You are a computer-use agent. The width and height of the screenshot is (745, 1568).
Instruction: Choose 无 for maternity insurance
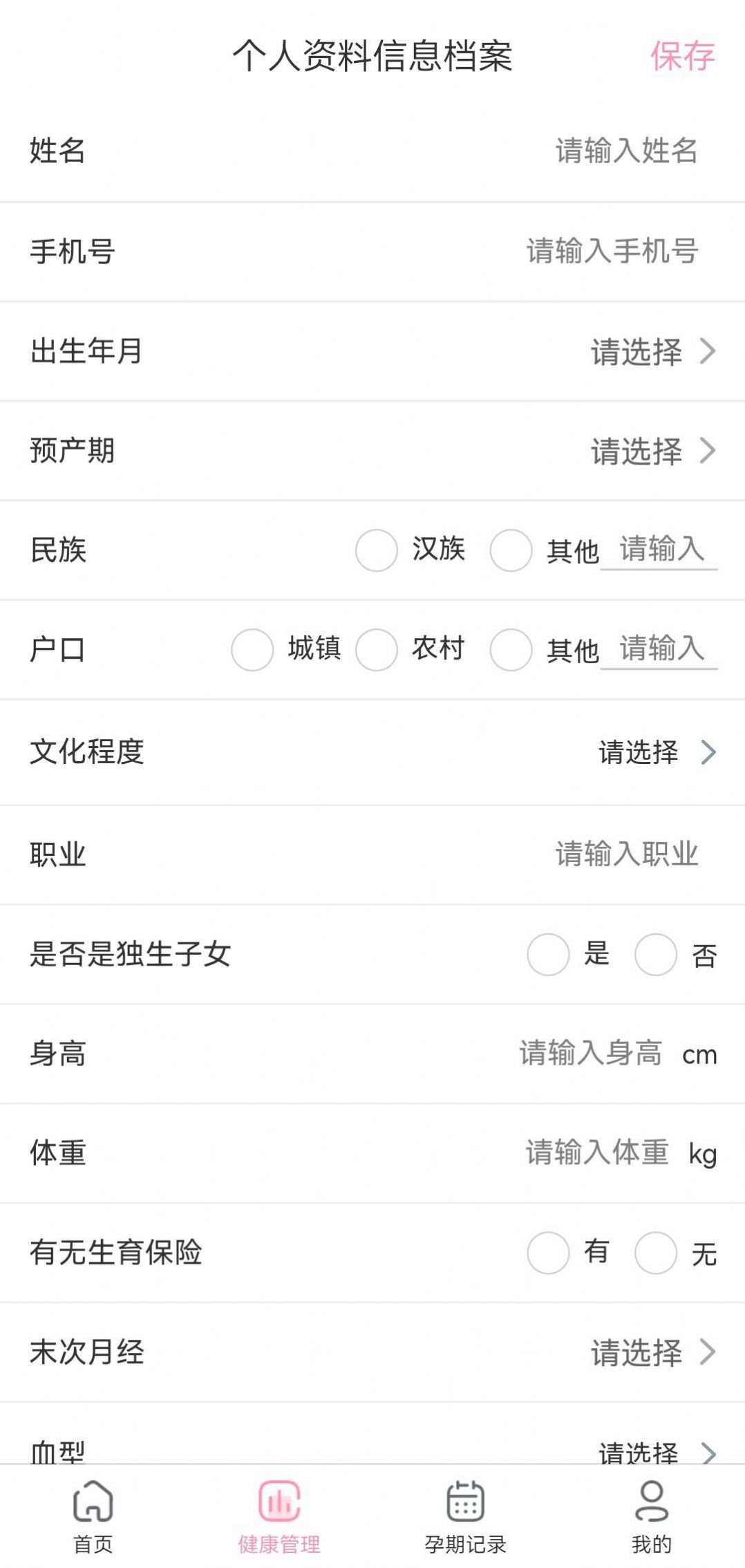654,1253
